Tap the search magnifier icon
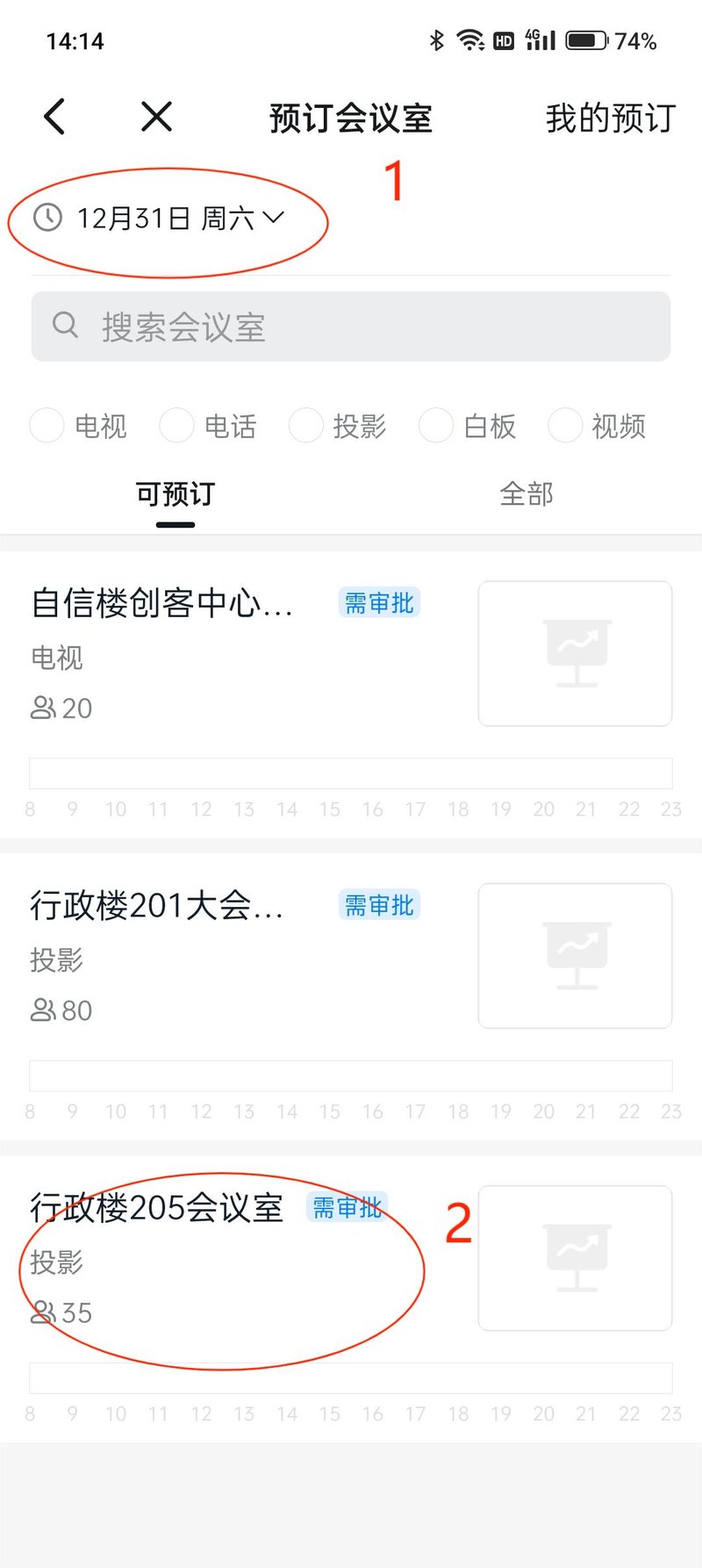This screenshot has width=702, height=1568. click(66, 326)
